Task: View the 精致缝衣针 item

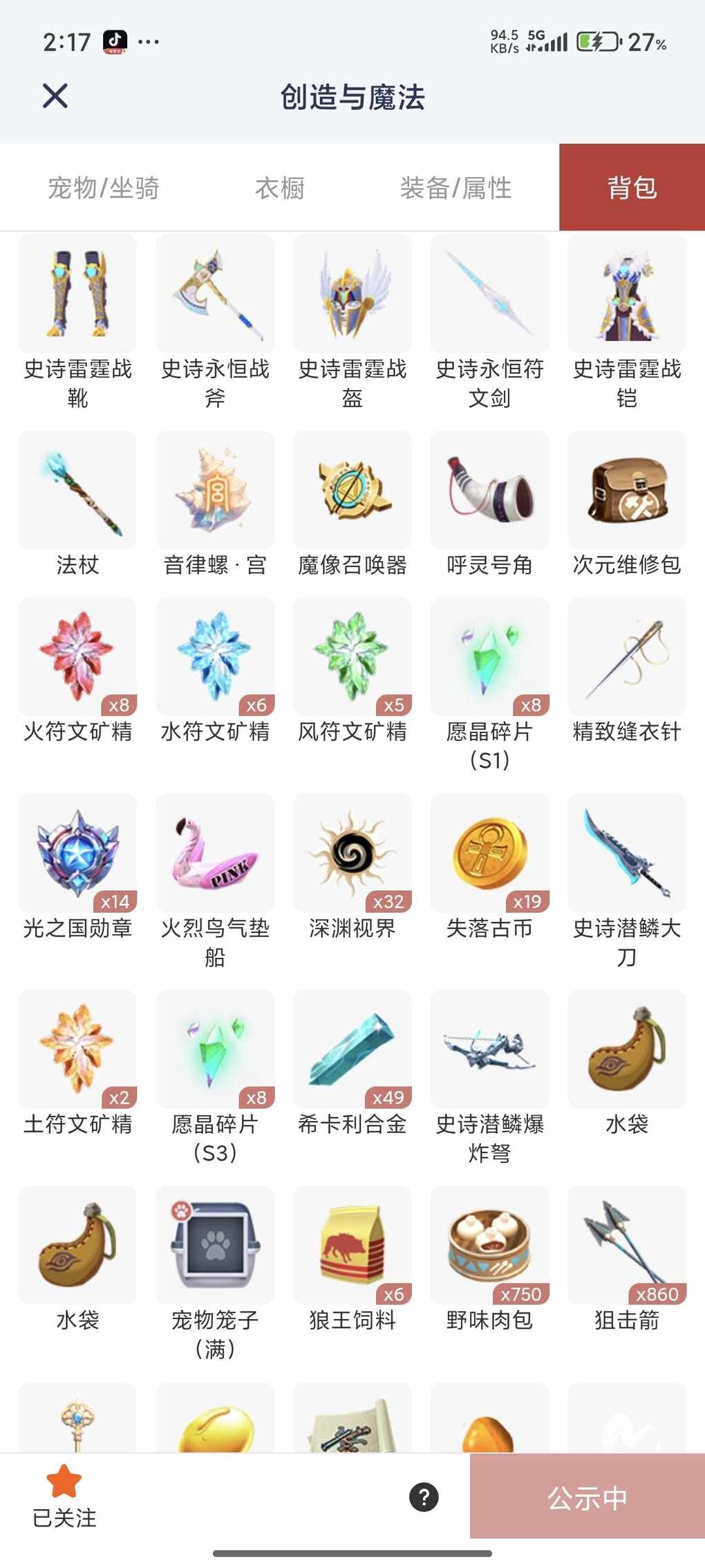Action: click(x=627, y=656)
